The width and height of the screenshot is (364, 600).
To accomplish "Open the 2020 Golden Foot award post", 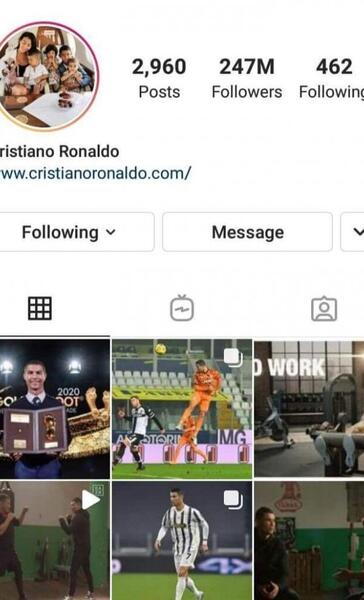I will 55,409.
